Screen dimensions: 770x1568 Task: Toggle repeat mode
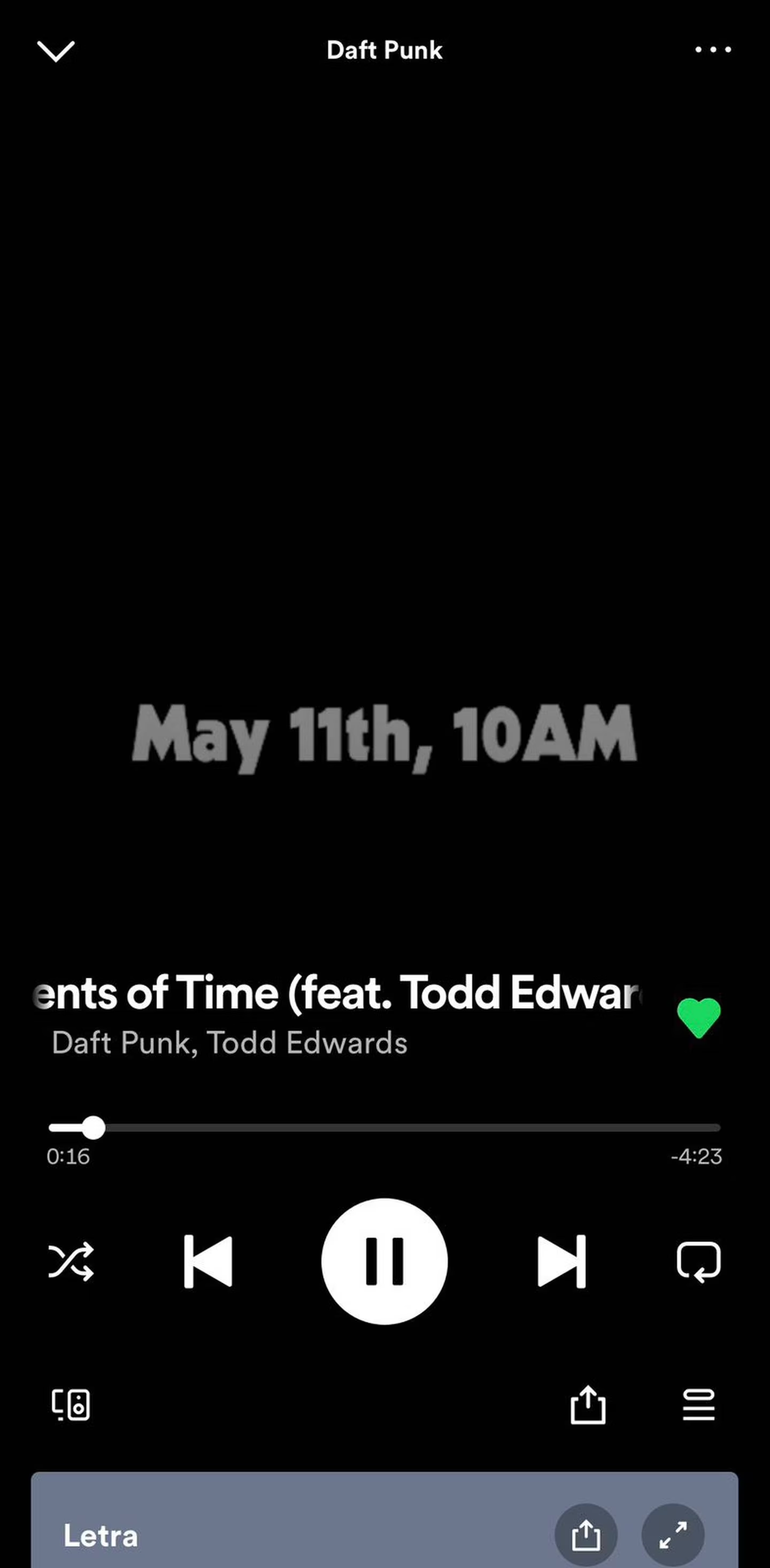[699, 1261]
